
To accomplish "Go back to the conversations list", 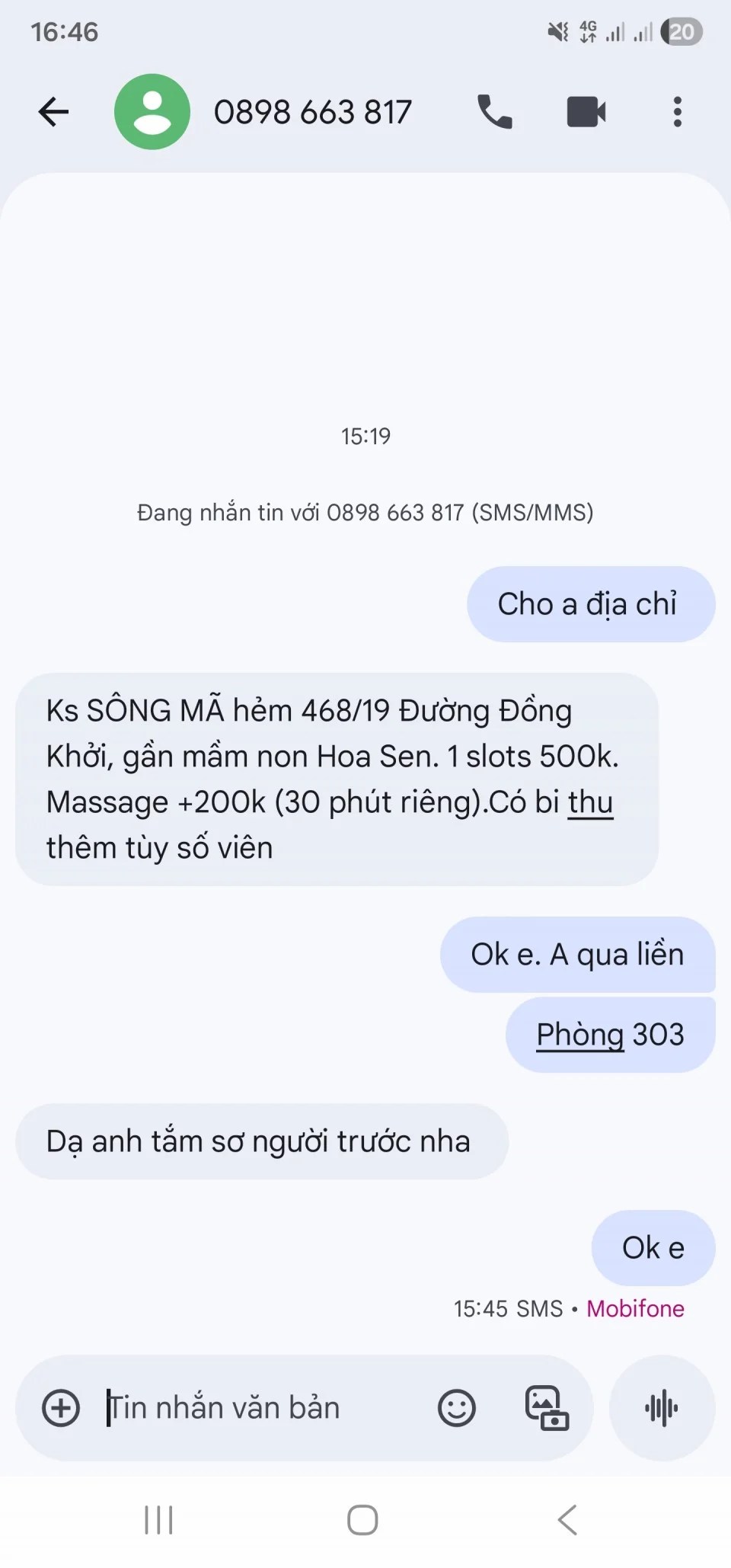I will [53, 112].
